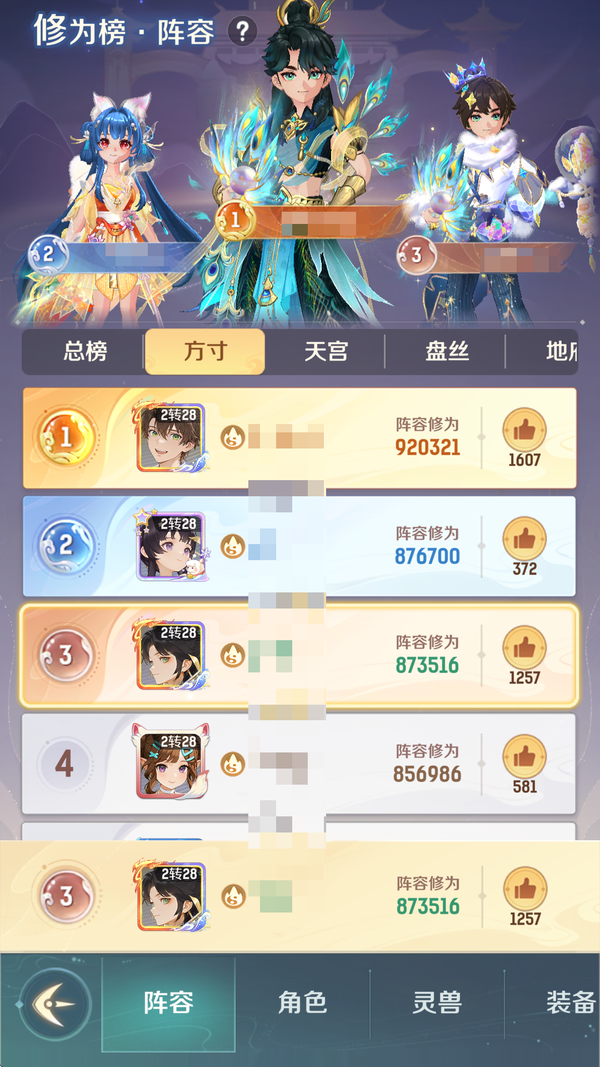Switch to the 总榜 tab
This screenshot has width=600, height=1067.
coord(85,352)
